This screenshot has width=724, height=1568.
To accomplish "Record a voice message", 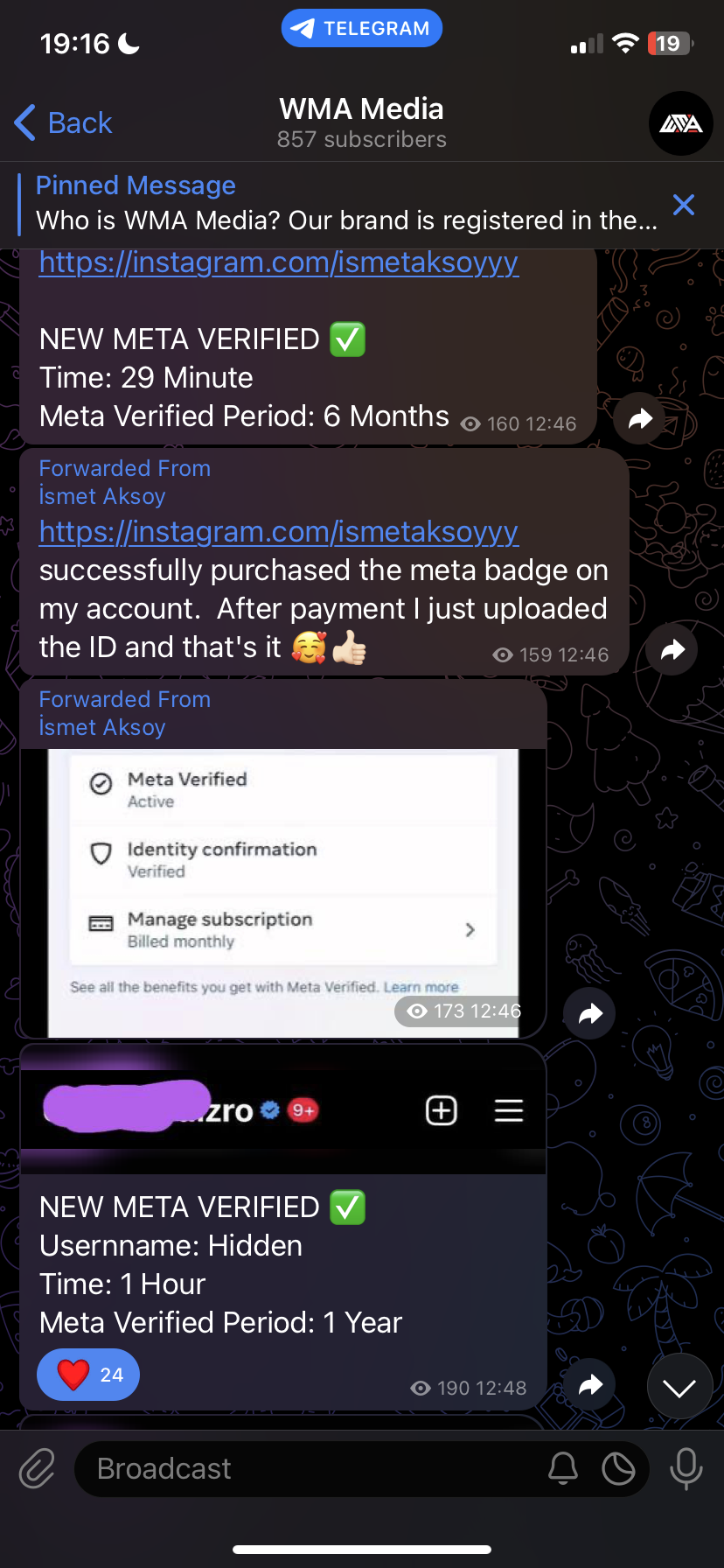I will pyautogui.click(x=686, y=1468).
